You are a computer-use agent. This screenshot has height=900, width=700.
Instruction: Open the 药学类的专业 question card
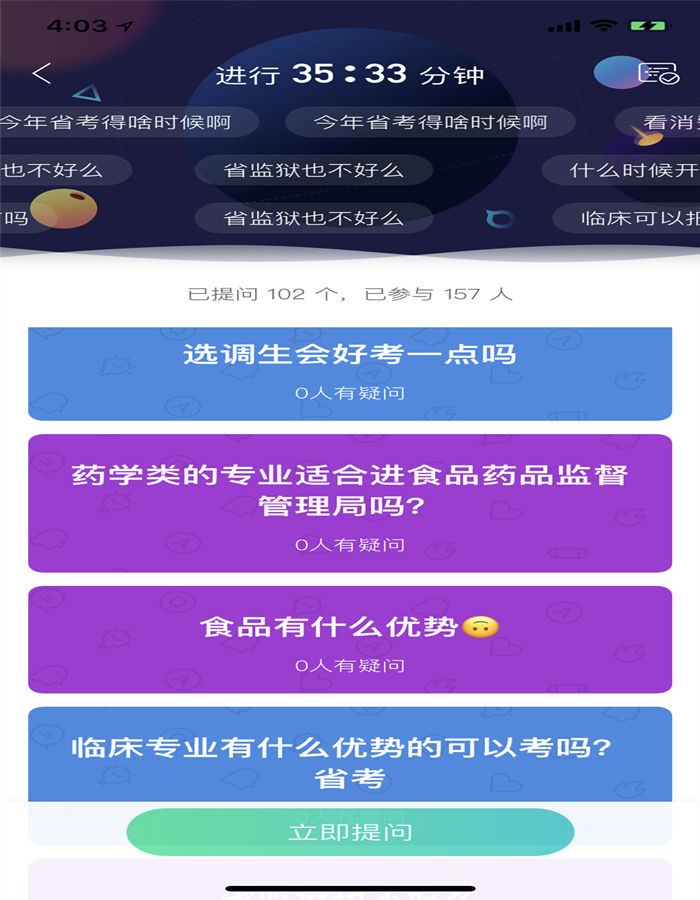(x=350, y=503)
